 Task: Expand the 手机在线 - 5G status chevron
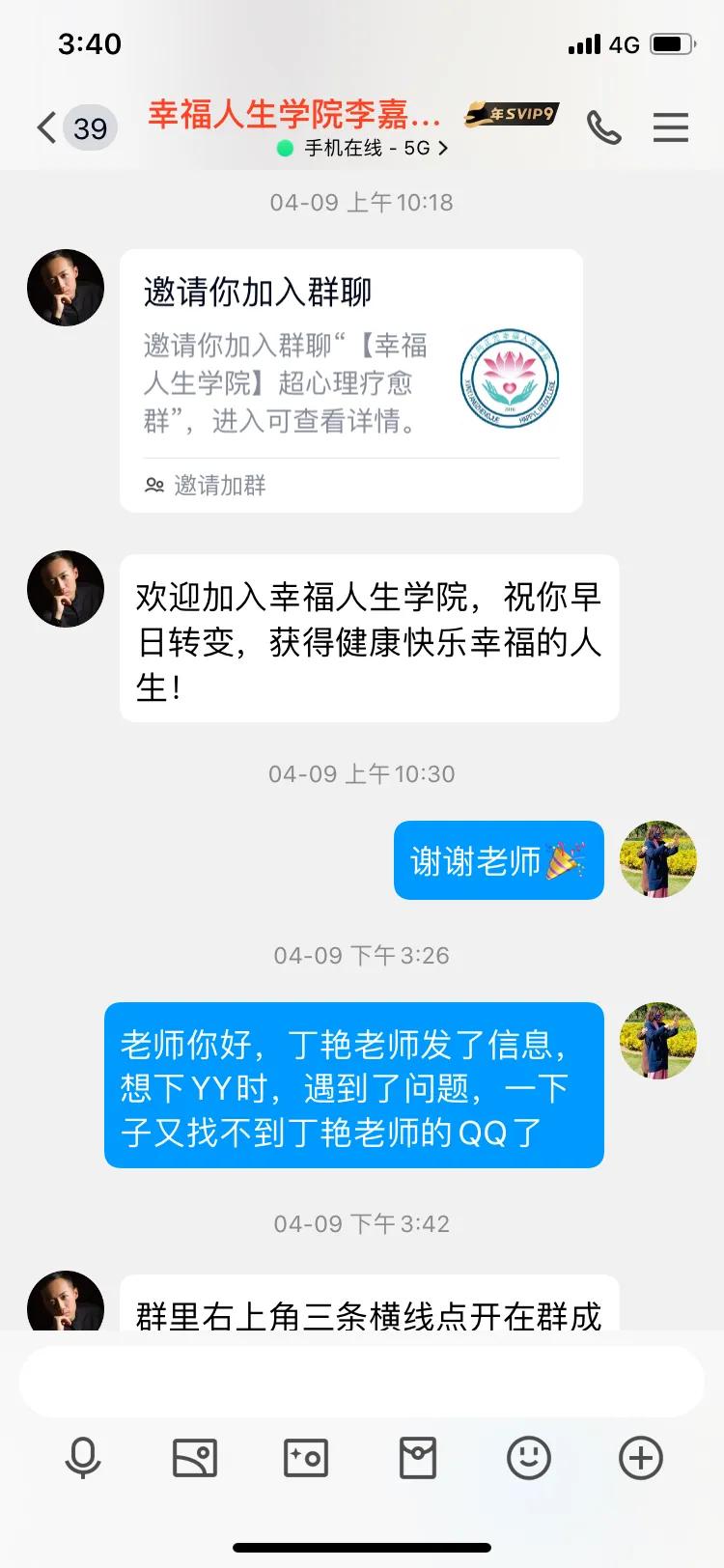coord(445,149)
